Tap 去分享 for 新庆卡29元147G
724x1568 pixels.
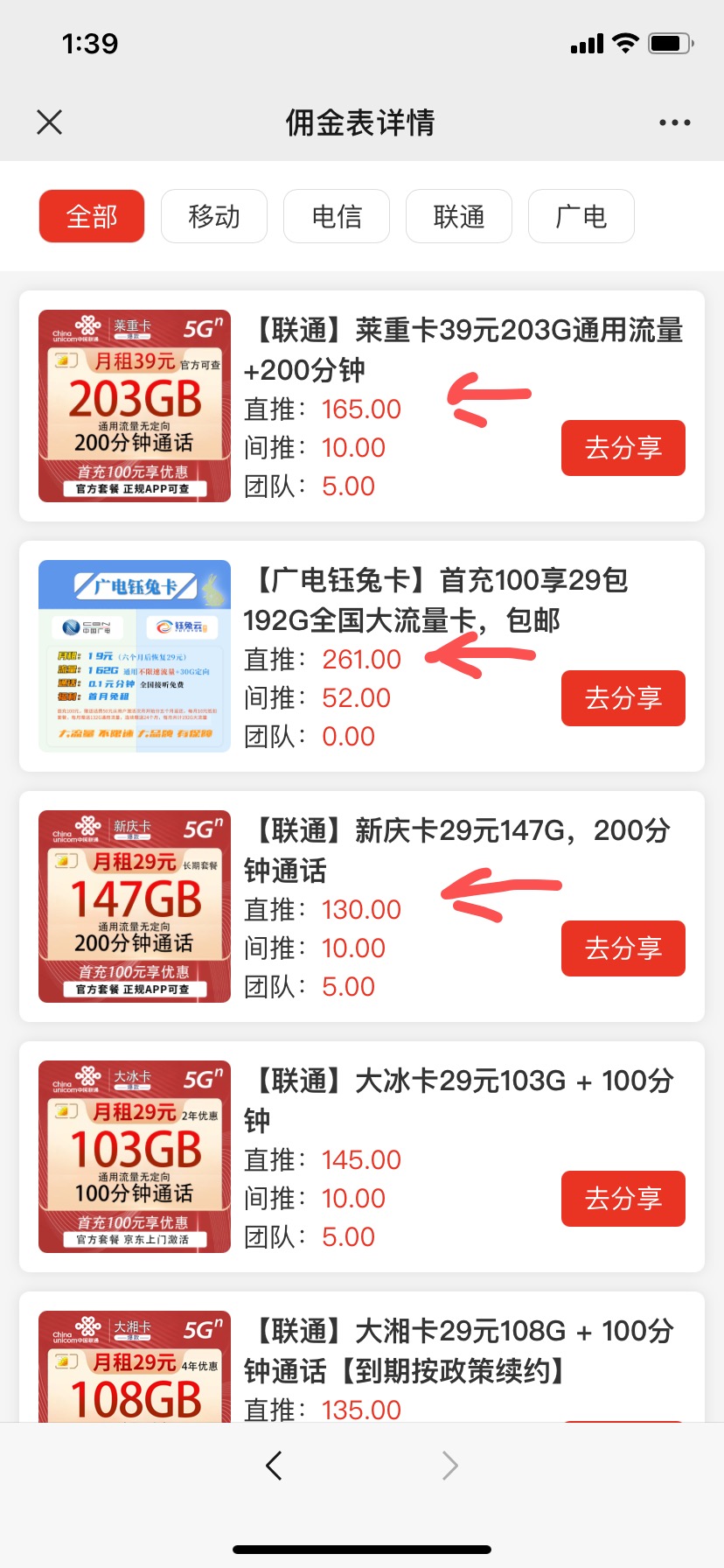(x=623, y=948)
